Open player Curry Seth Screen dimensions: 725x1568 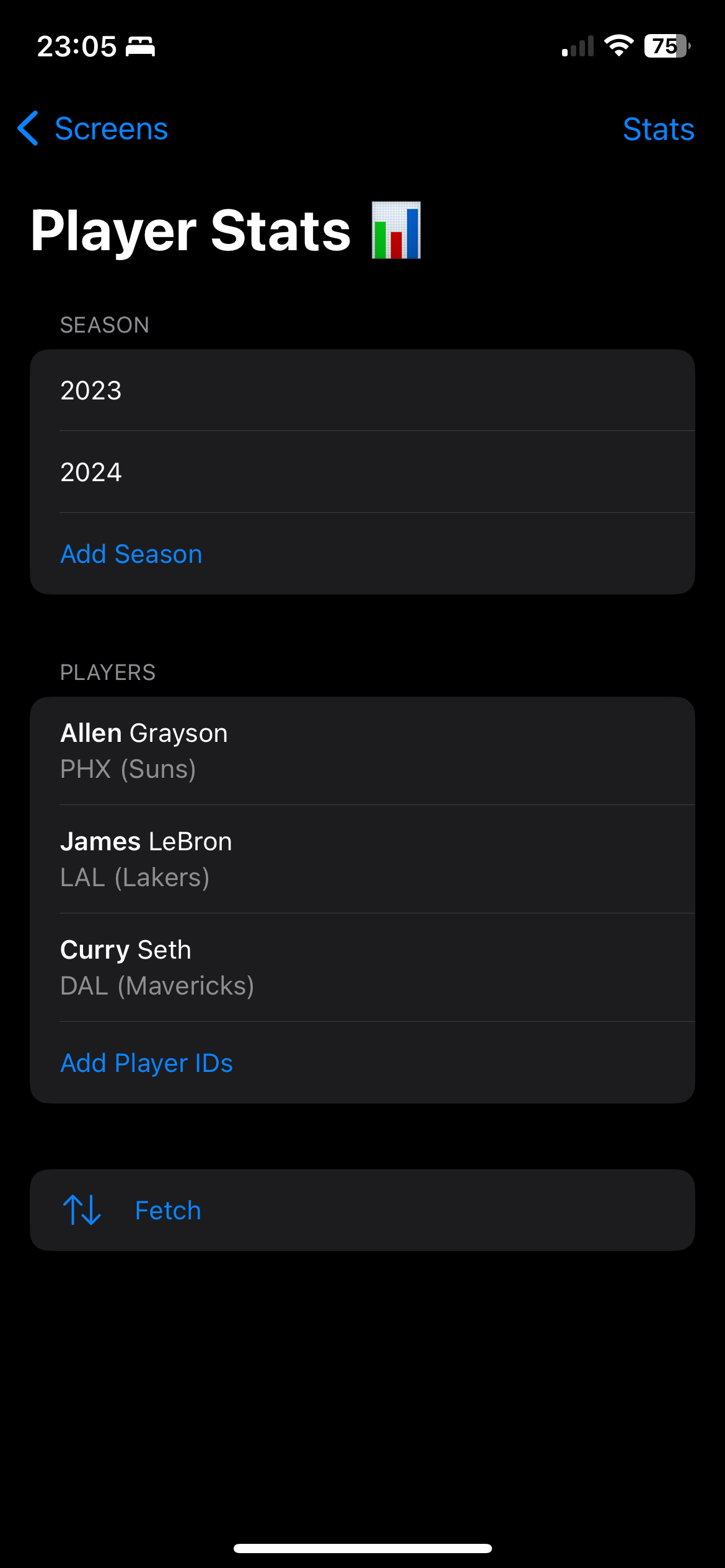pos(362,968)
